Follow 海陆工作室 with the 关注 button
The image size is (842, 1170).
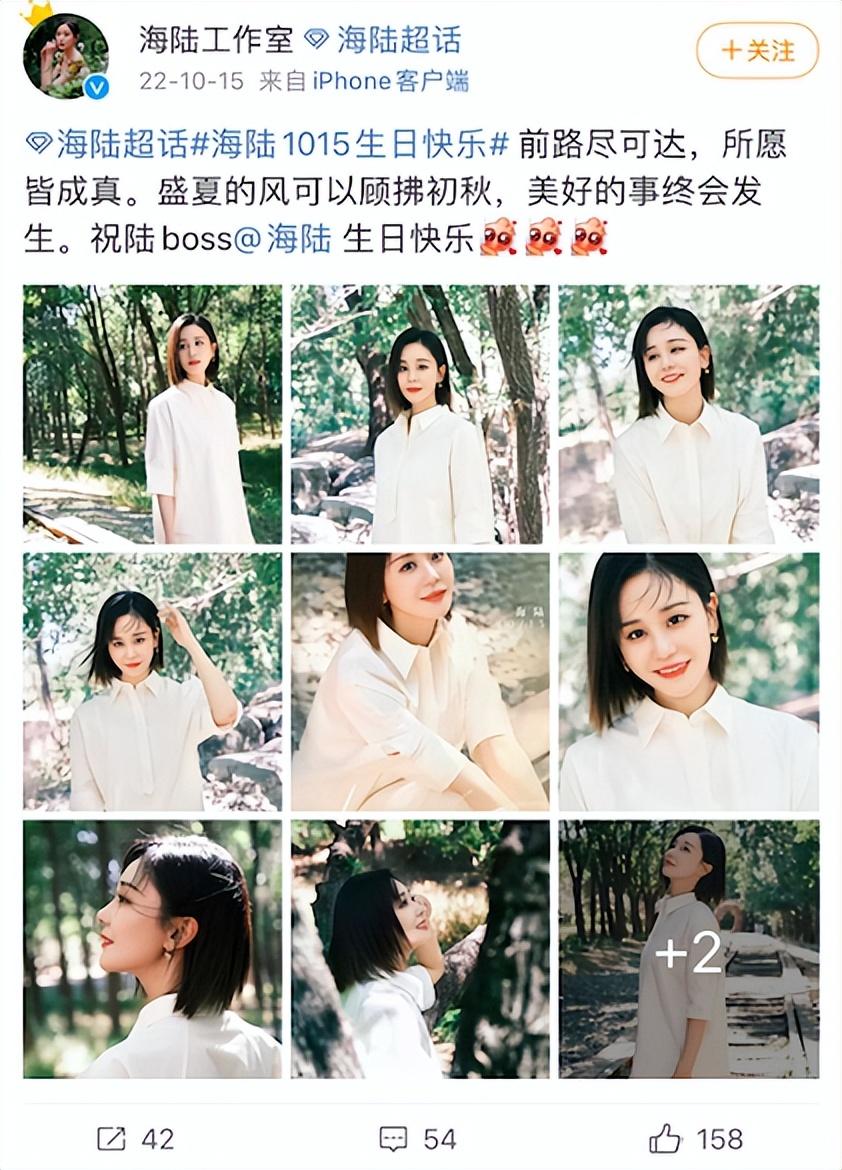[757, 50]
